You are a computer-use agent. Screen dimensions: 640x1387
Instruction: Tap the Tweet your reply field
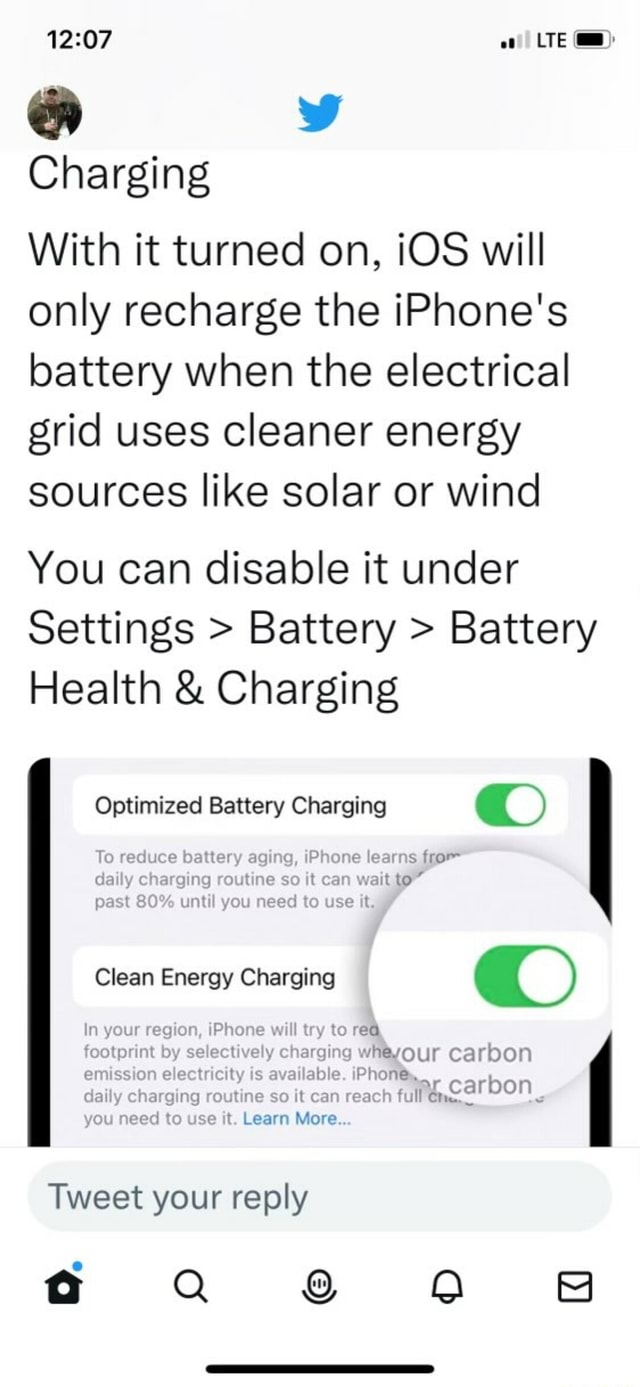point(320,1197)
